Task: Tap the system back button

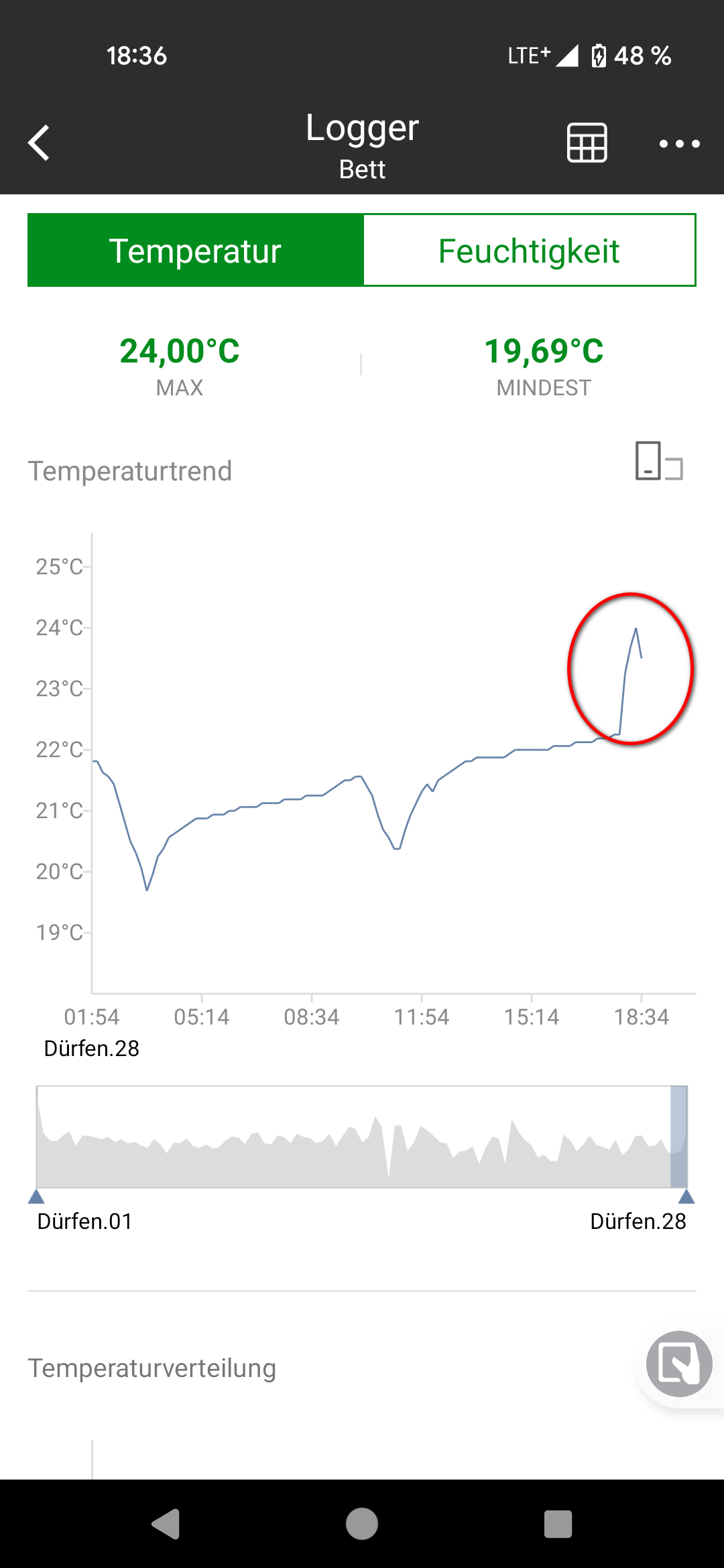Action: click(166, 1524)
